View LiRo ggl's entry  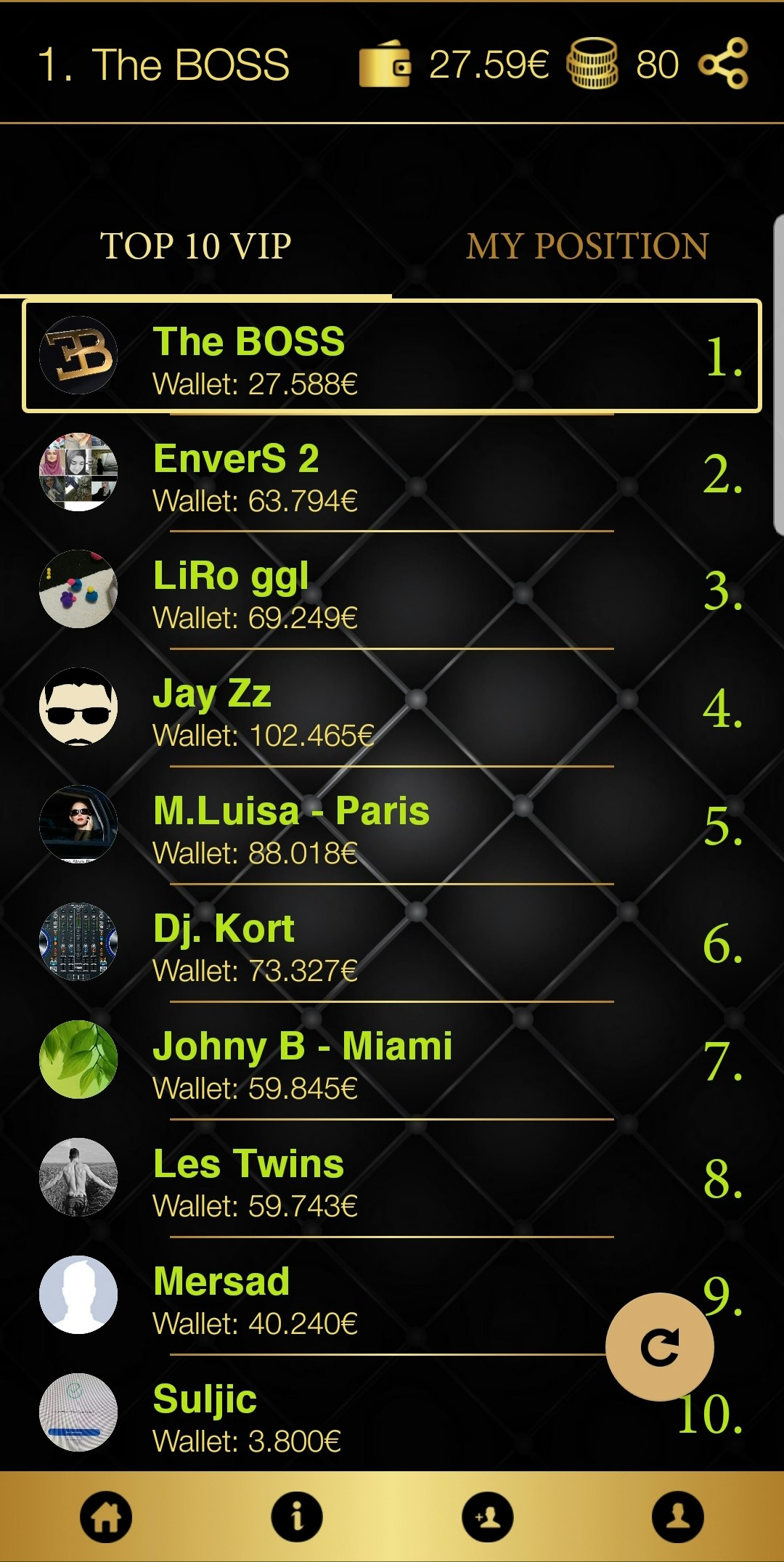pos(392,591)
